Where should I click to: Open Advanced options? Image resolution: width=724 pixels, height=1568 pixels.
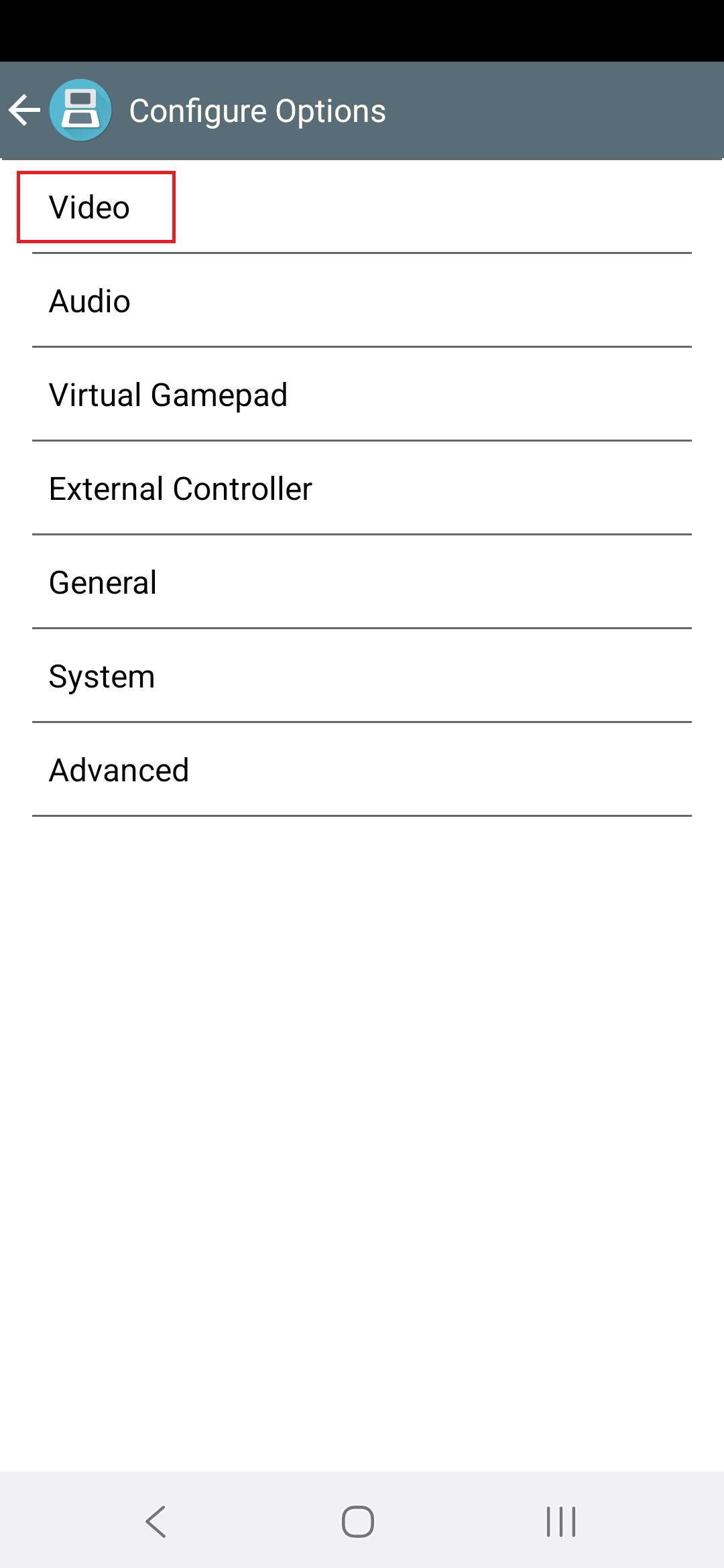[362, 770]
